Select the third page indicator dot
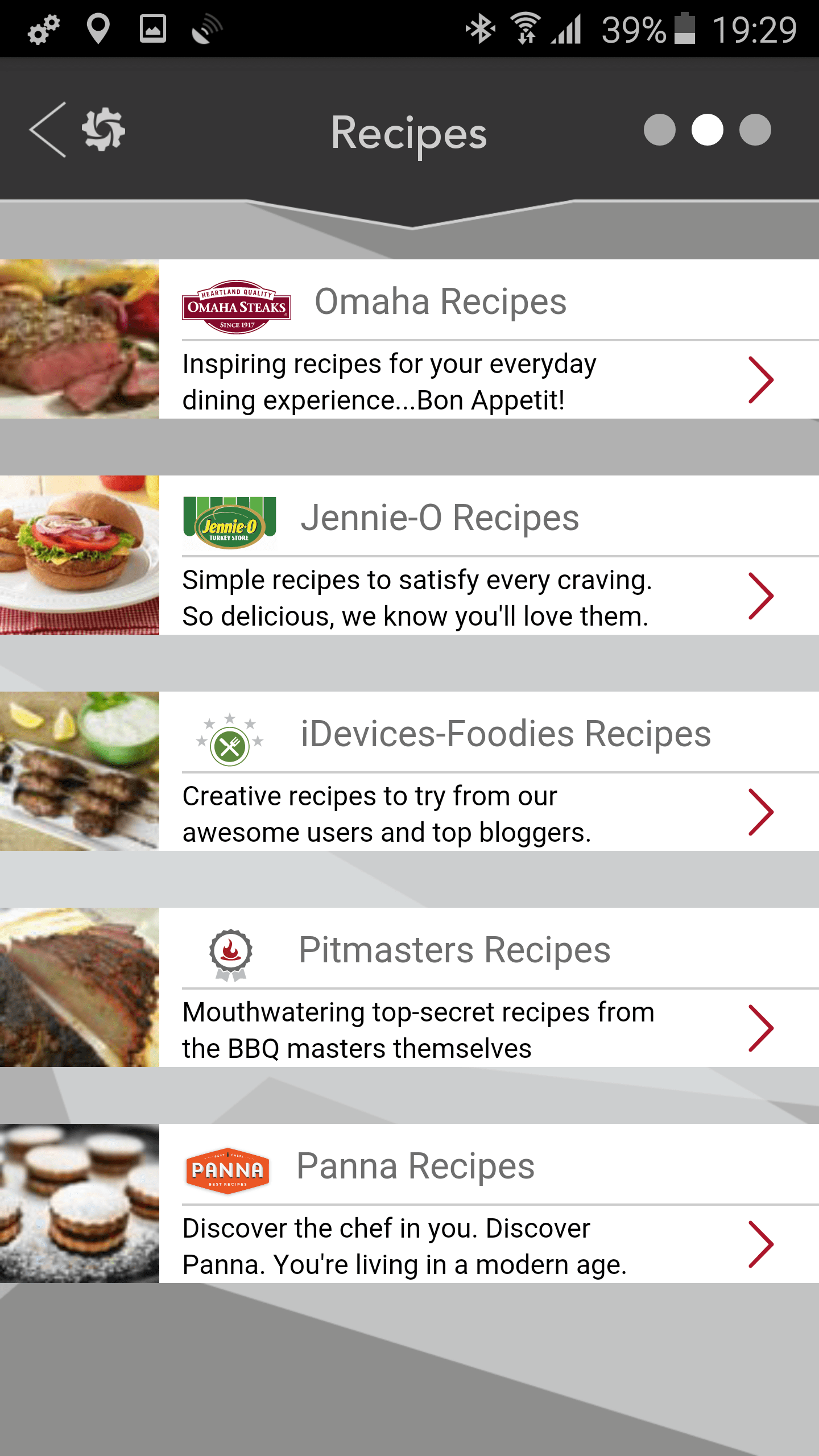The width and height of the screenshot is (819, 1456). 755,130
